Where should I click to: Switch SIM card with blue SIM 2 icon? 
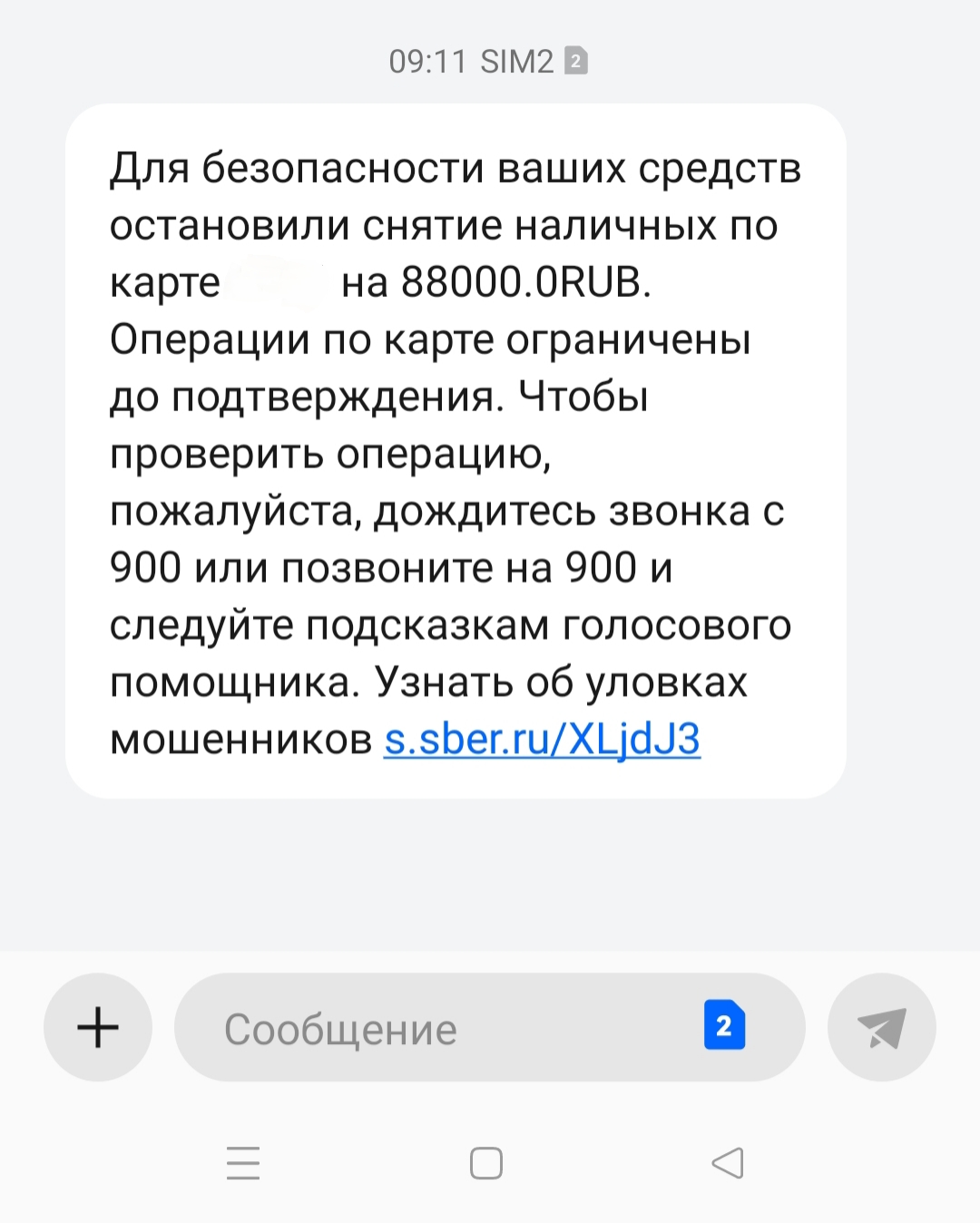[x=724, y=1025]
